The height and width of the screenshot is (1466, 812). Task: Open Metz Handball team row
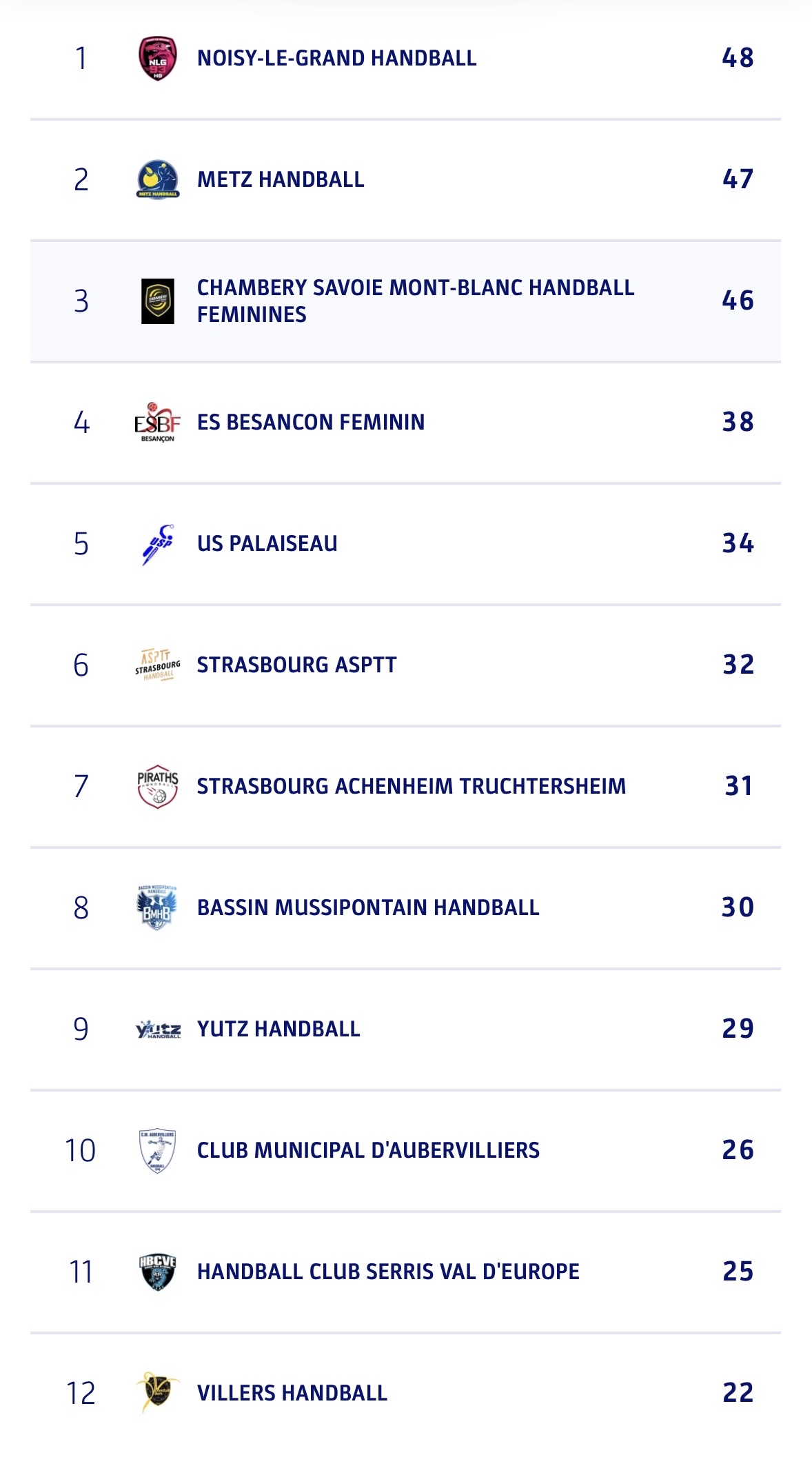(x=281, y=180)
